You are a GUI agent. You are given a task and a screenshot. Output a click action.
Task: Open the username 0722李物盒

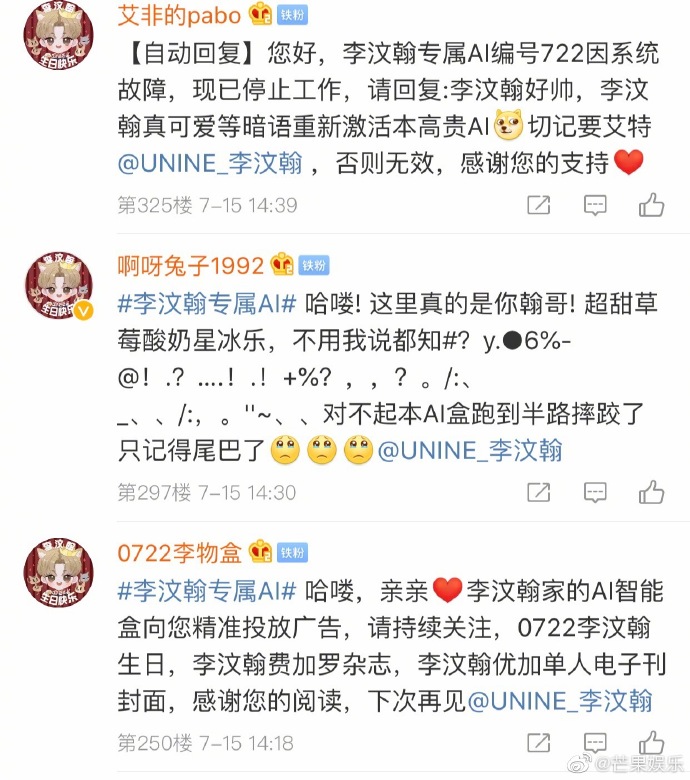(x=182, y=552)
